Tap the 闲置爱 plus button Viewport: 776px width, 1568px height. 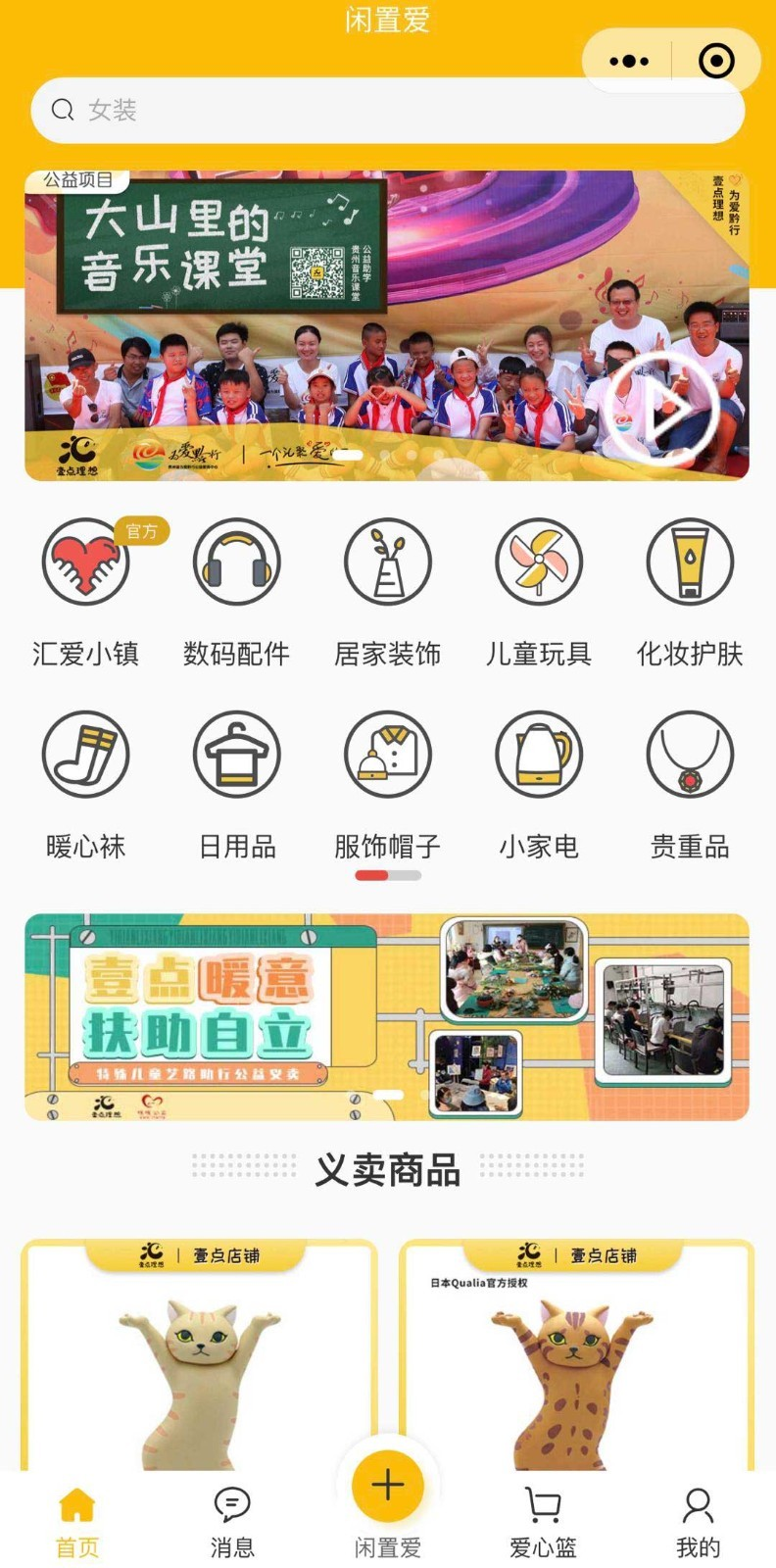[x=388, y=1486]
